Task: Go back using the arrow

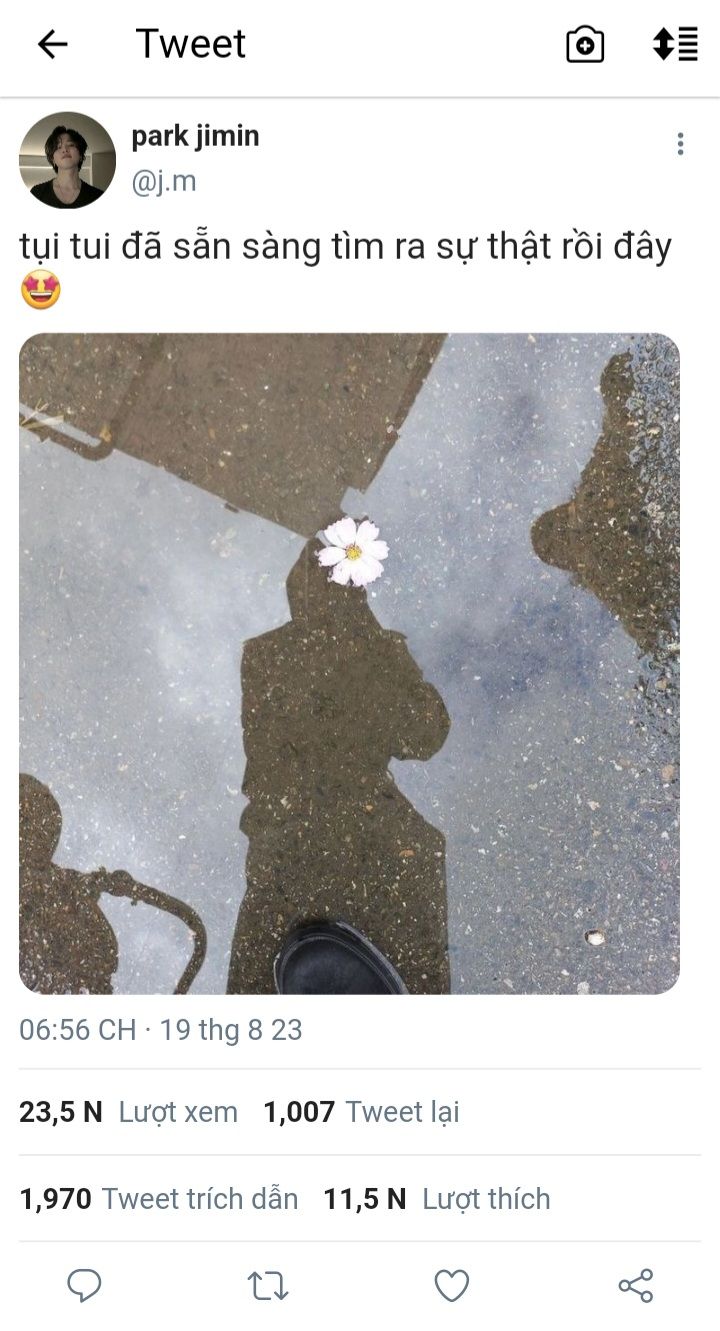Action: 52,44
